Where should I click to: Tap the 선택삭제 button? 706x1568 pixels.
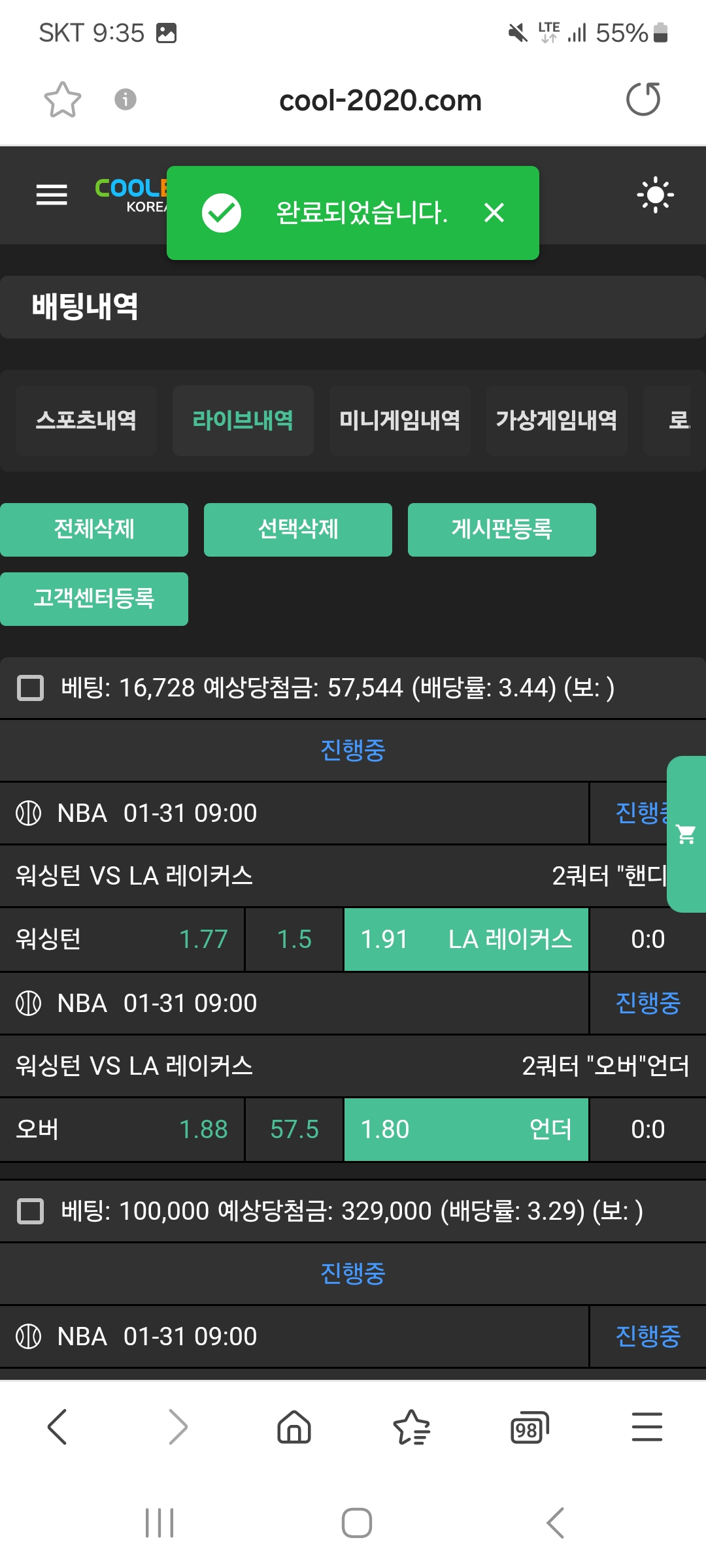pos(298,529)
